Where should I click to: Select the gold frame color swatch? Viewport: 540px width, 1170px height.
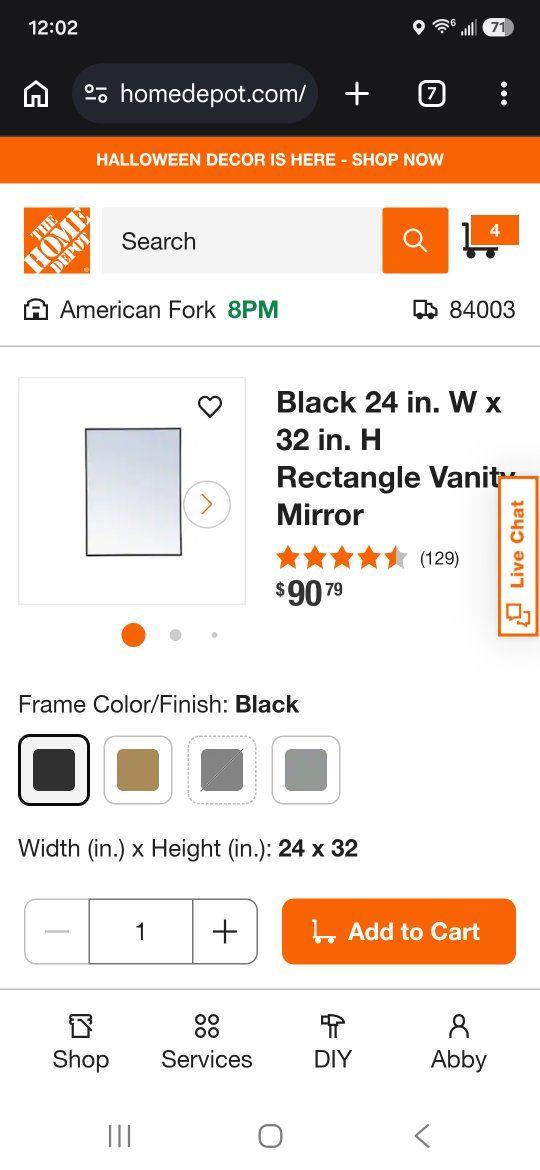pos(138,770)
